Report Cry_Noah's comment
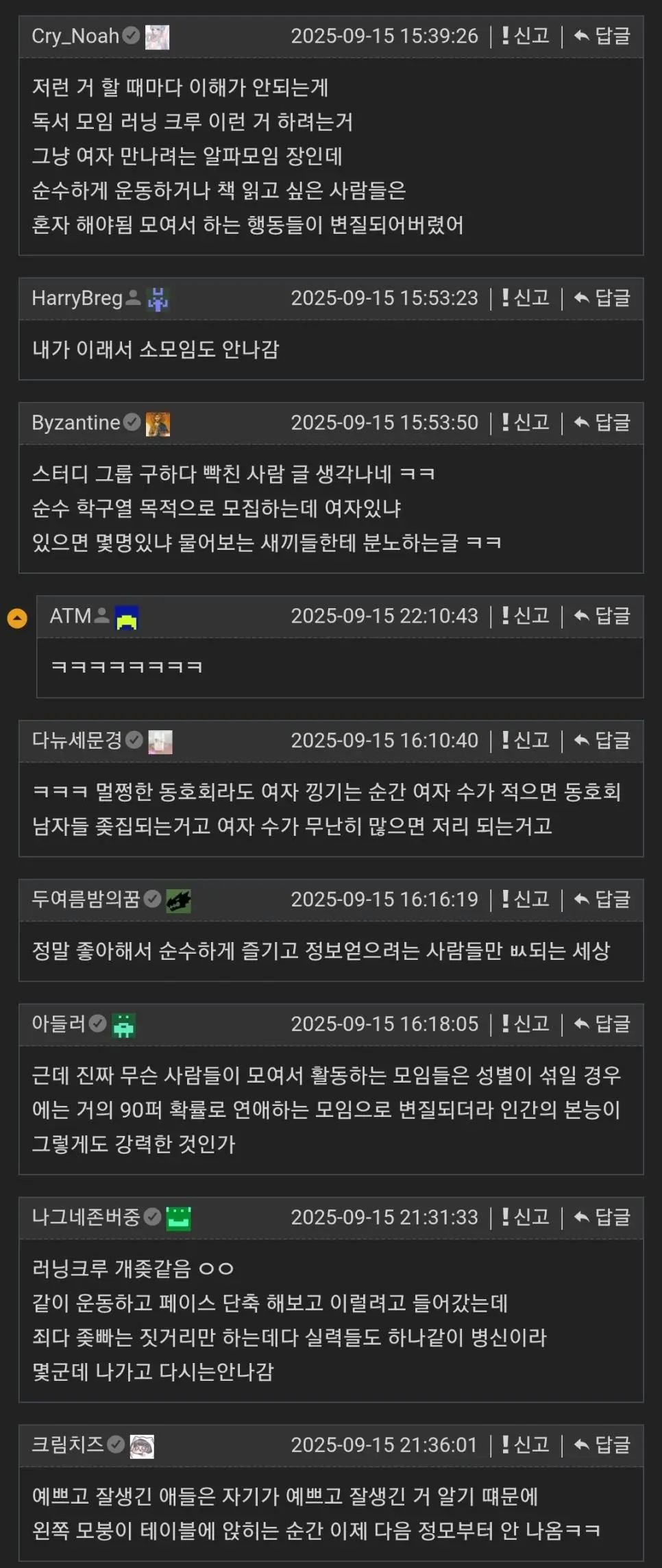This screenshot has width=662, height=1568. [526, 36]
